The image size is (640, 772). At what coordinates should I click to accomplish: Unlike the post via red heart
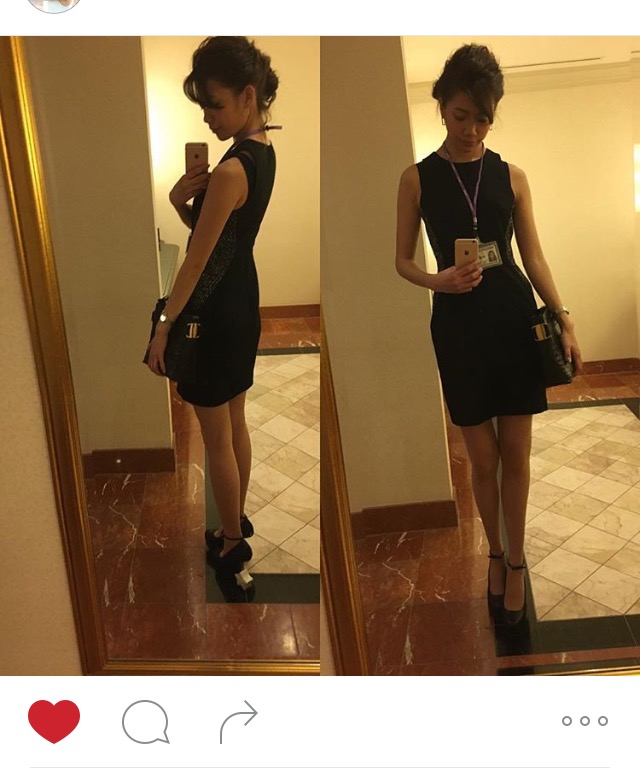(x=54, y=720)
